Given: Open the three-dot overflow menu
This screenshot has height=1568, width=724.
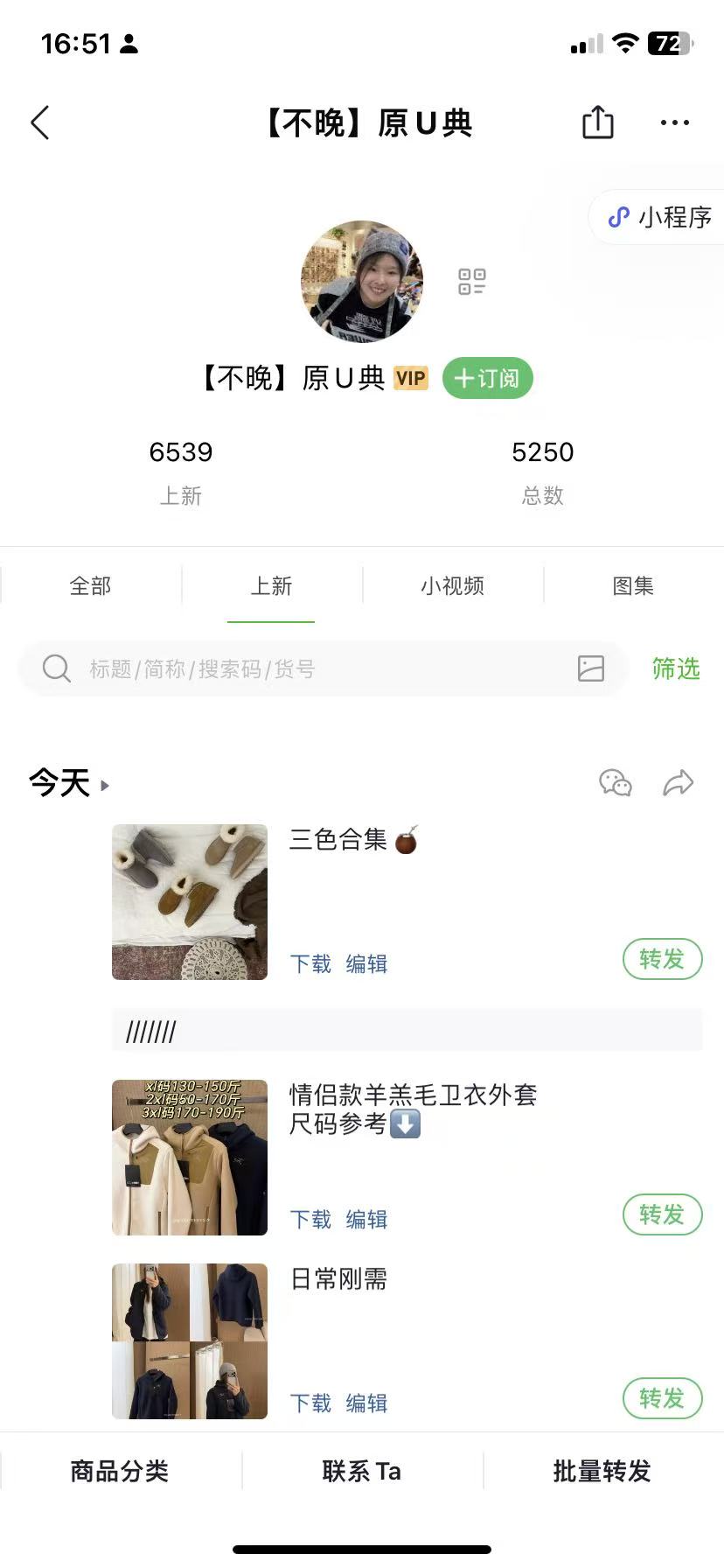Looking at the screenshot, I should pyautogui.click(x=674, y=123).
